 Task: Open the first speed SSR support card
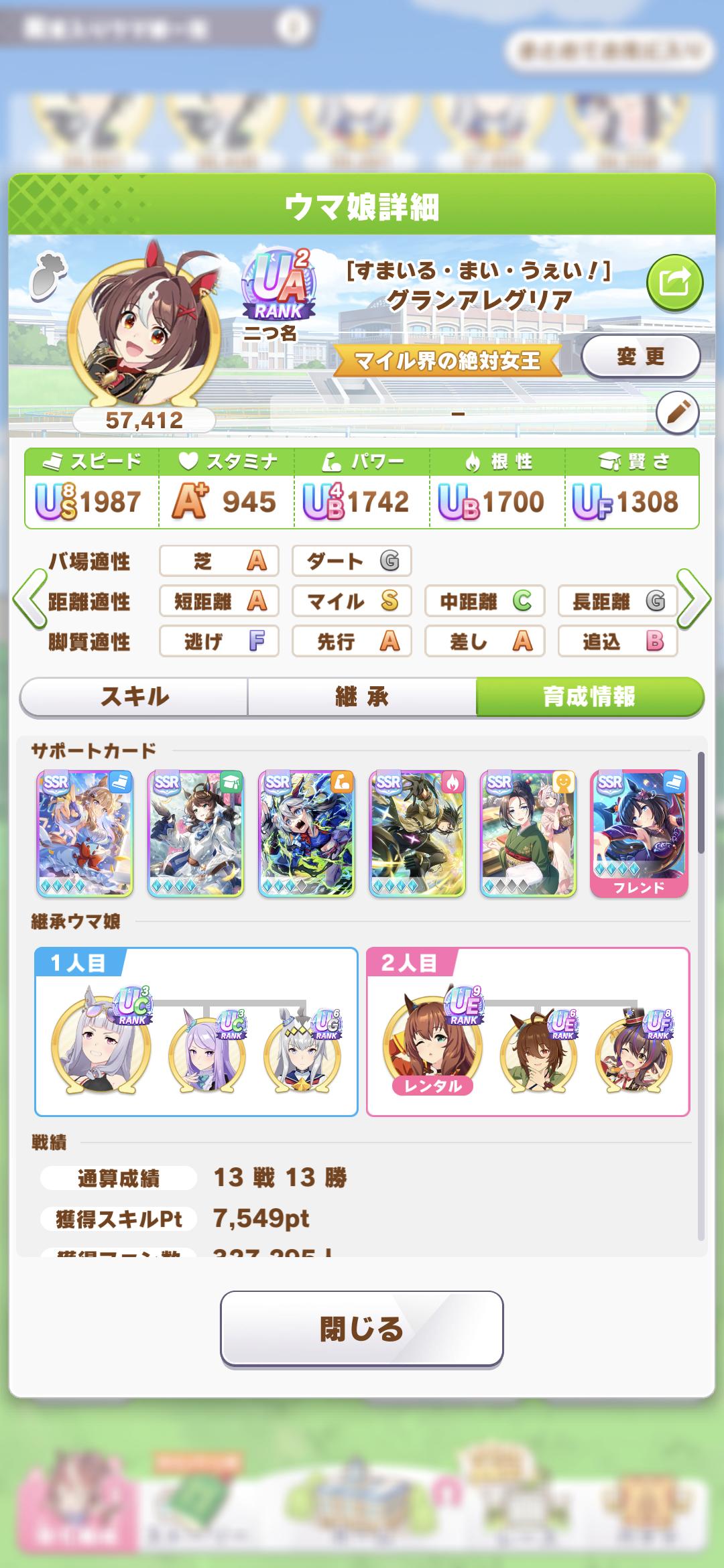click(x=85, y=833)
